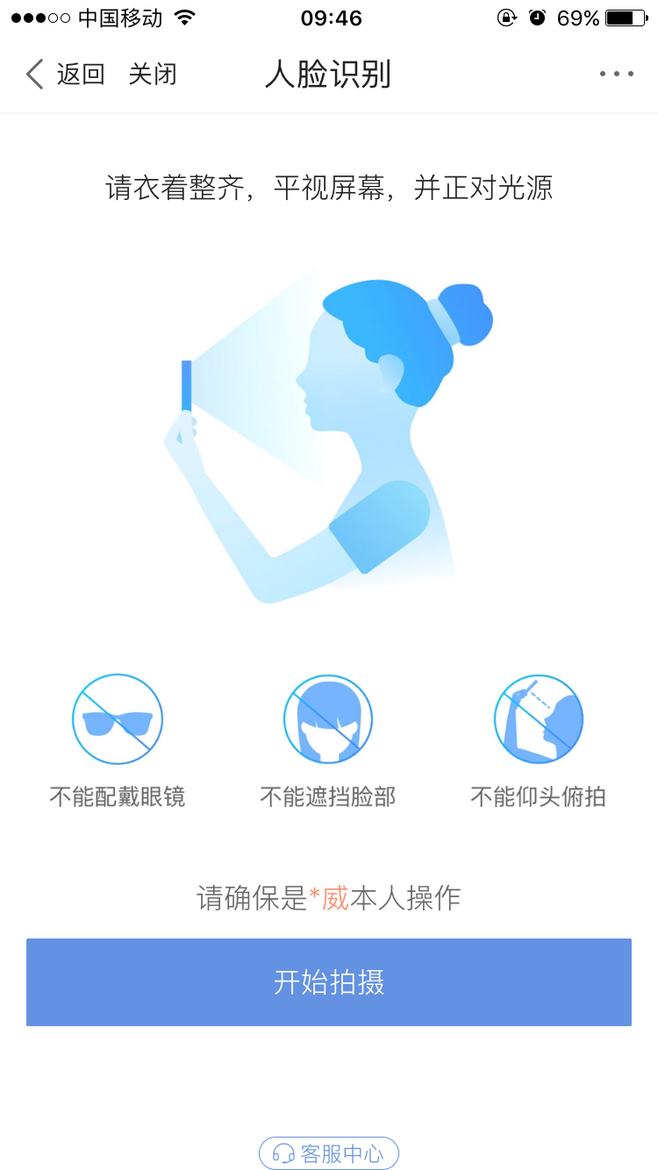Screen dimensions: 658x1170
Task: Go back using the 返回 button
Action: pyautogui.click(x=65, y=75)
